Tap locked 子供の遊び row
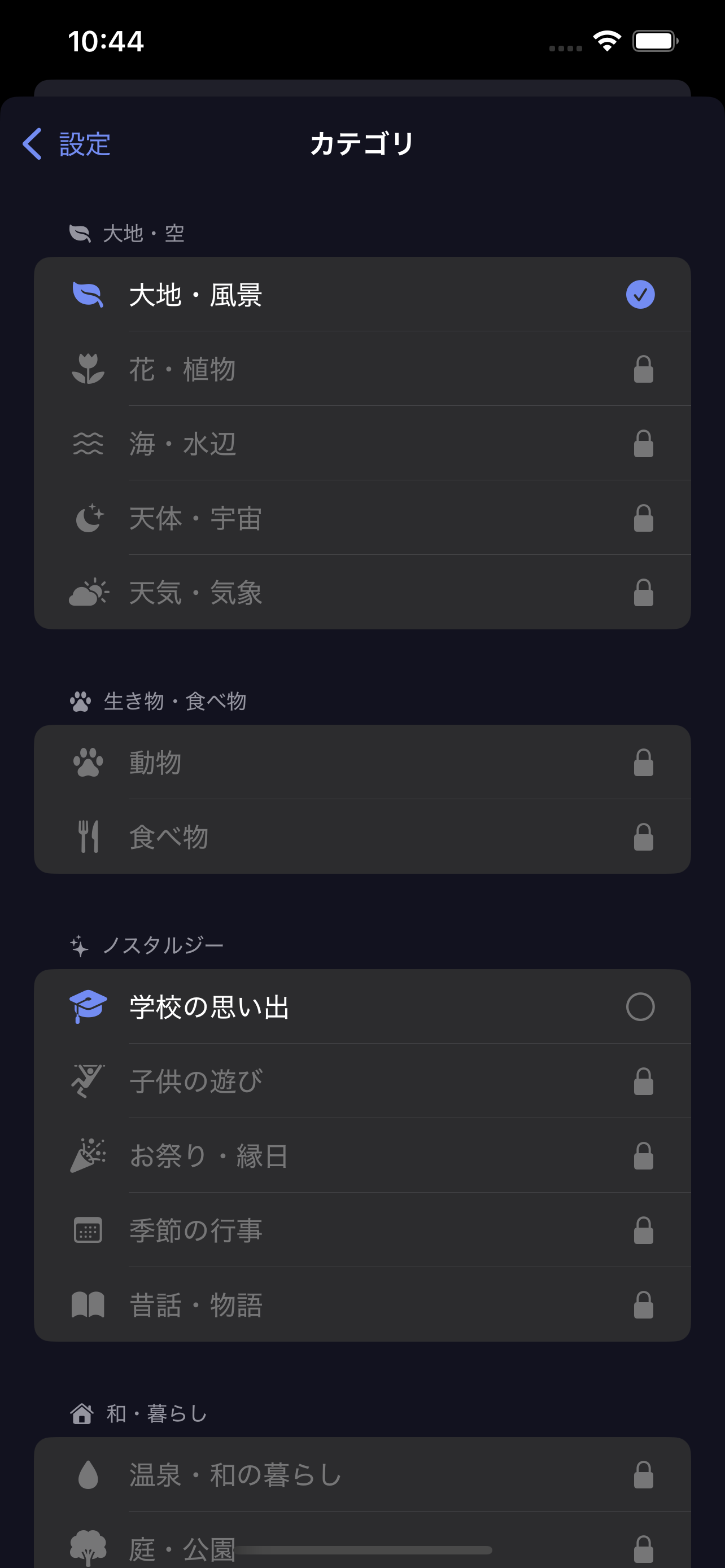This screenshot has height=1568, width=725. (x=362, y=1081)
